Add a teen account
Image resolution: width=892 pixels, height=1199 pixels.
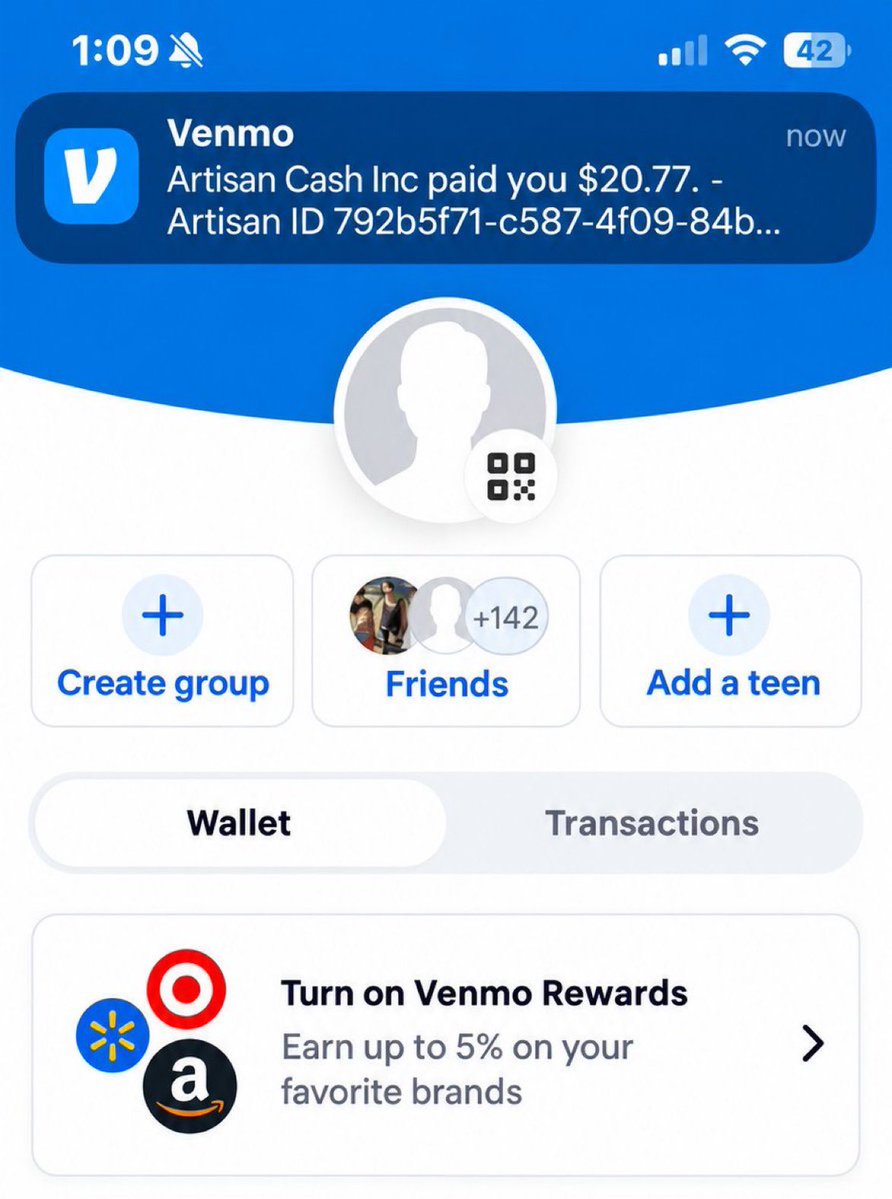point(731,641)
